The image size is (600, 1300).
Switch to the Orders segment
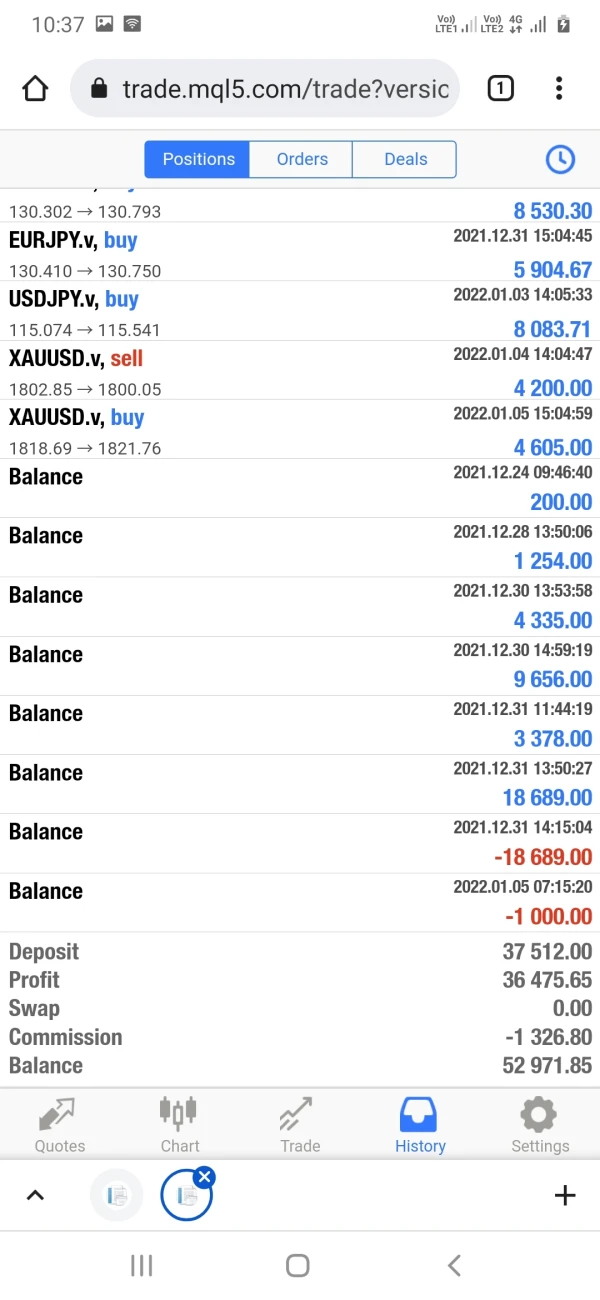tap(302, 159)
